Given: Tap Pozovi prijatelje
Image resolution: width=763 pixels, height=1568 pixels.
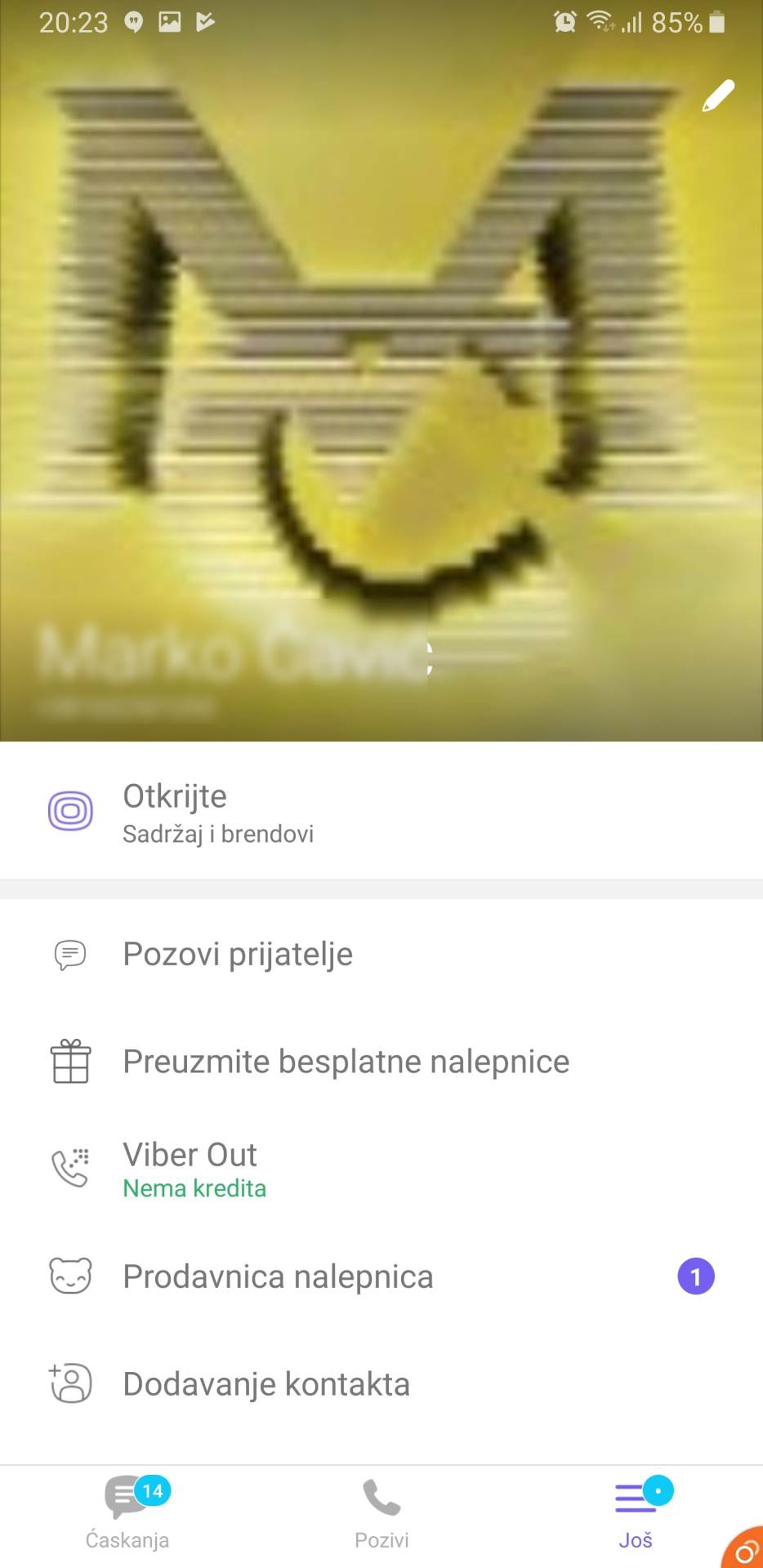Looking at the screenshot, I should coord(238,955).
